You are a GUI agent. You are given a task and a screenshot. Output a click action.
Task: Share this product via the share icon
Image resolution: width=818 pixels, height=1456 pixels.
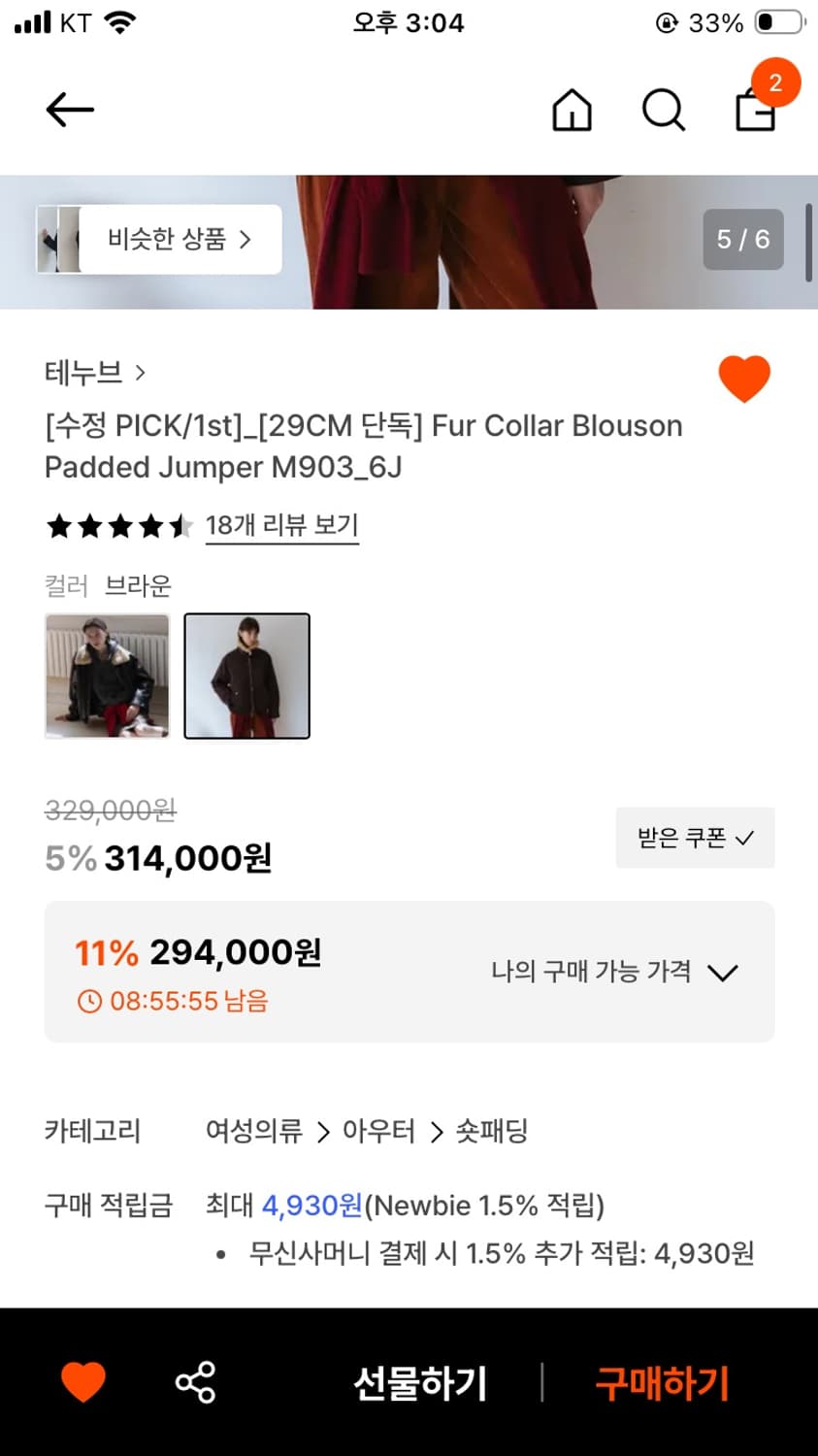click(194, 1382)
